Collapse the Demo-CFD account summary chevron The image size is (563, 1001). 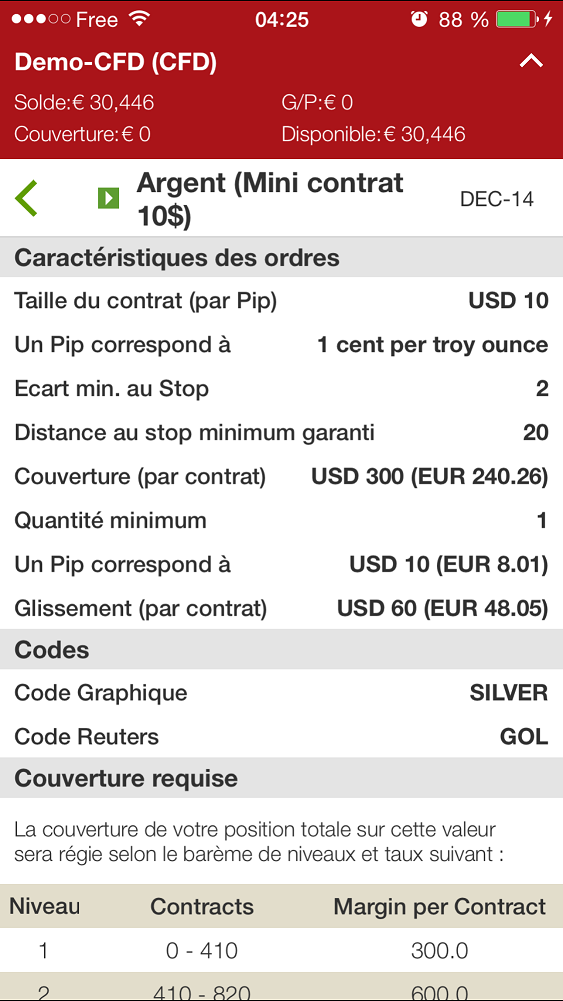(531, 61)
